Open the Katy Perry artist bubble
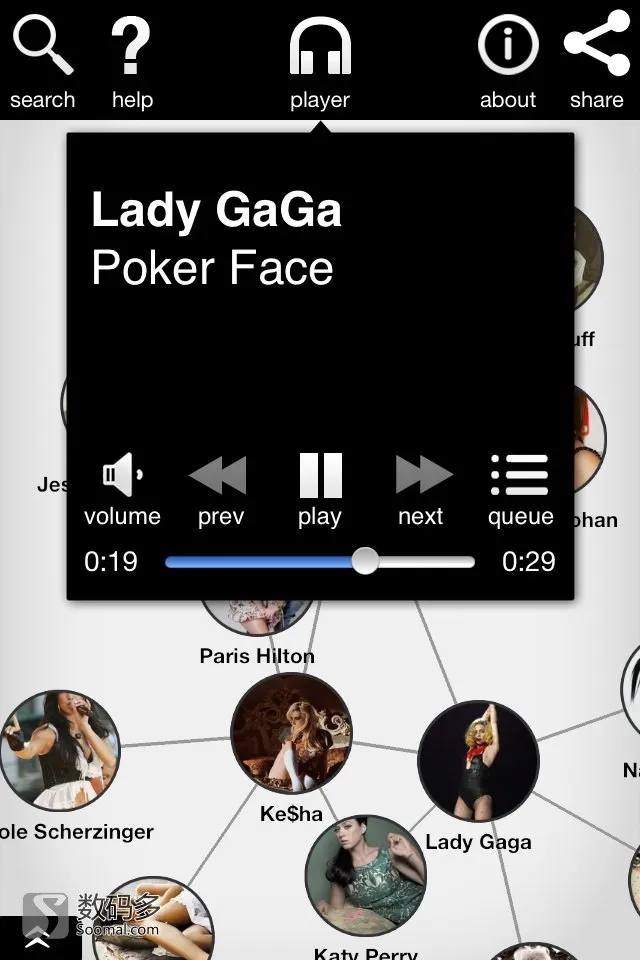640x960 pixels. pos(365,876)
